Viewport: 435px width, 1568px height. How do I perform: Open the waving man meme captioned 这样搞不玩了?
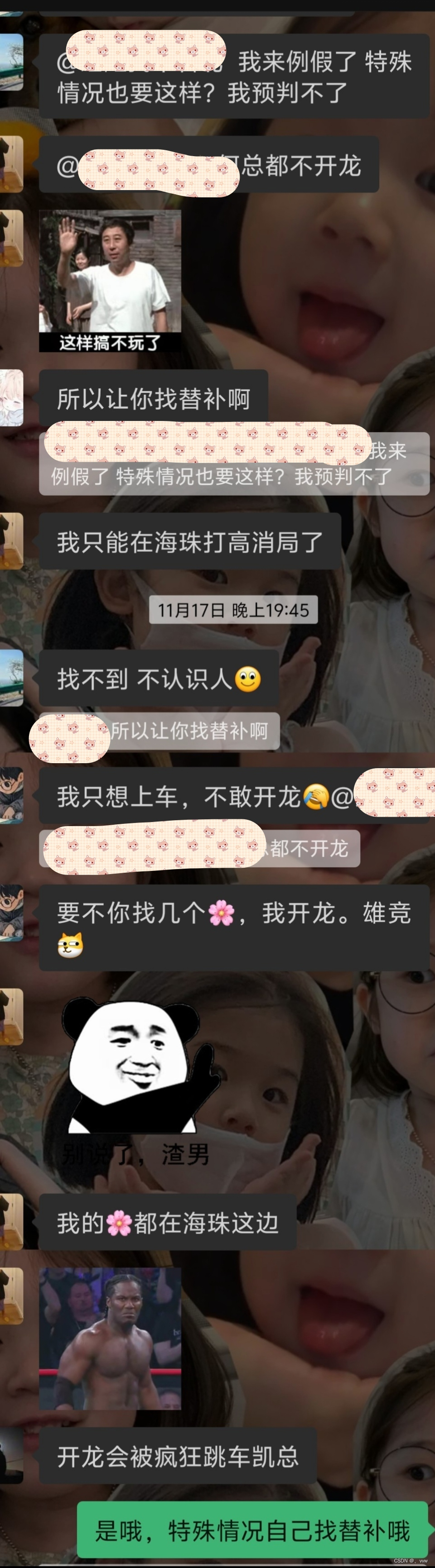(110, 280)
